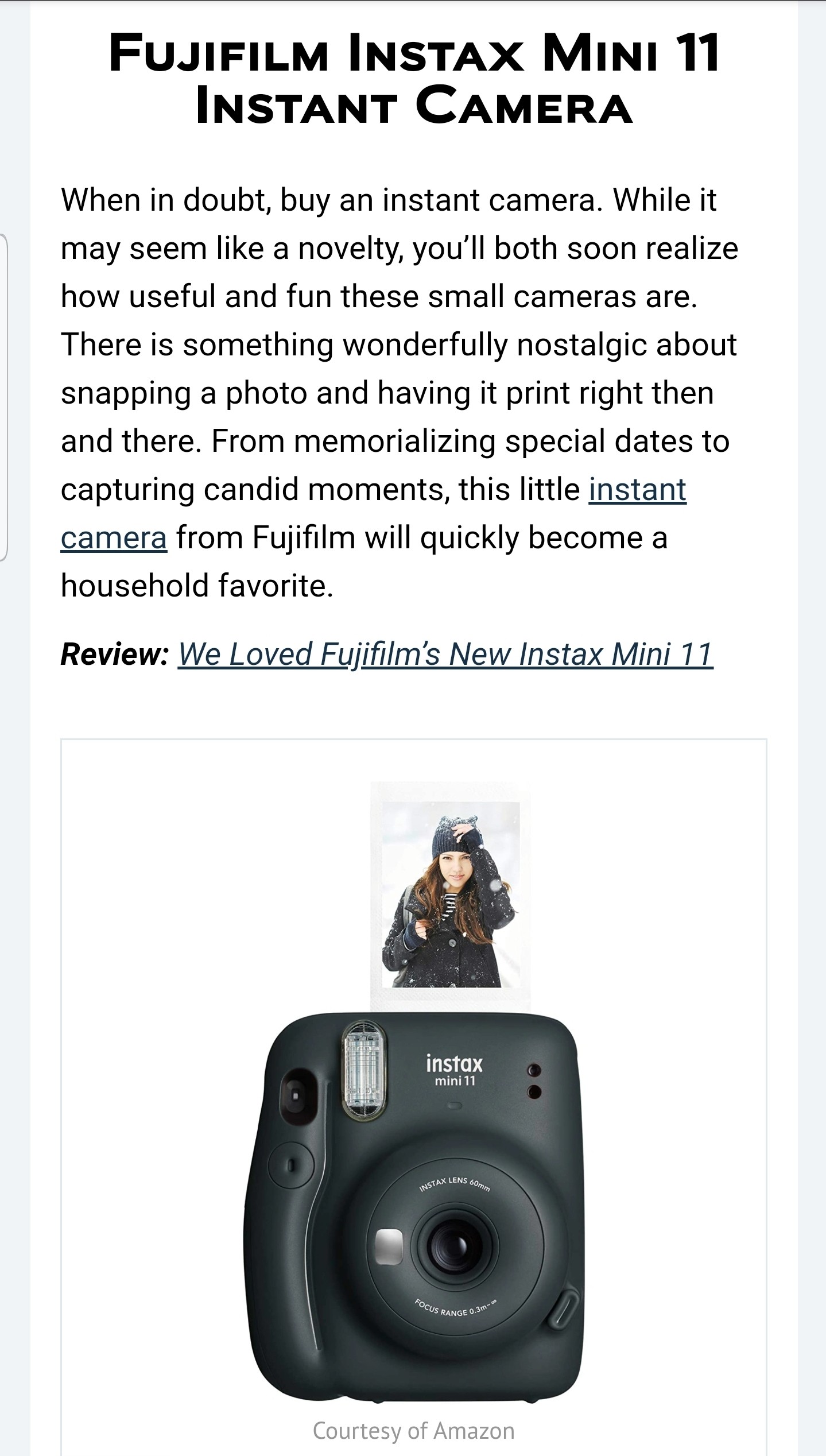This screenshot has width=826, height=1456.
Task: Open the underlined "instant camera" link
Action: coord(637,490)
